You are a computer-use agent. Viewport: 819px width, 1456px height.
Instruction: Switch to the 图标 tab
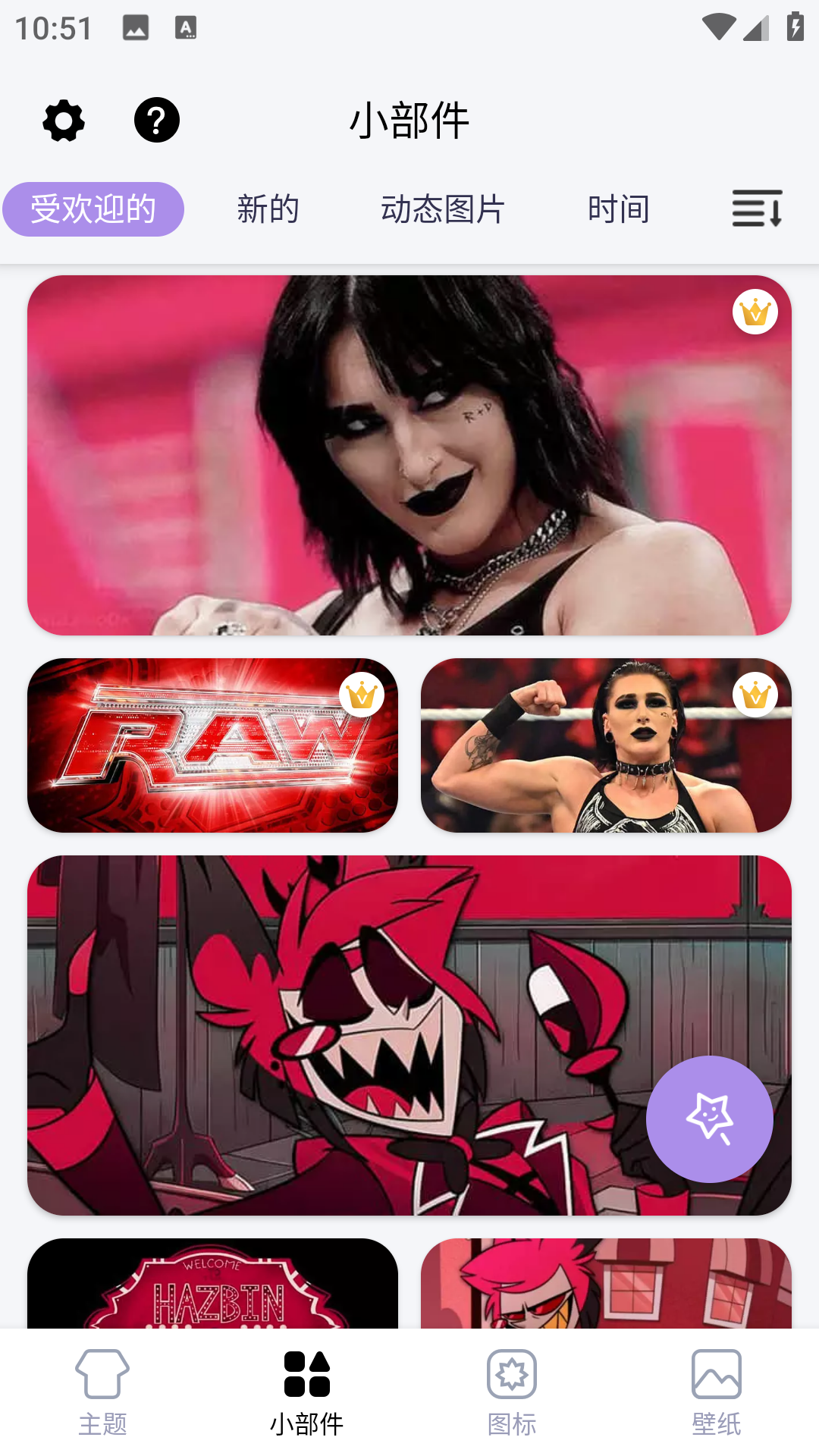(x=512, y=1393)
